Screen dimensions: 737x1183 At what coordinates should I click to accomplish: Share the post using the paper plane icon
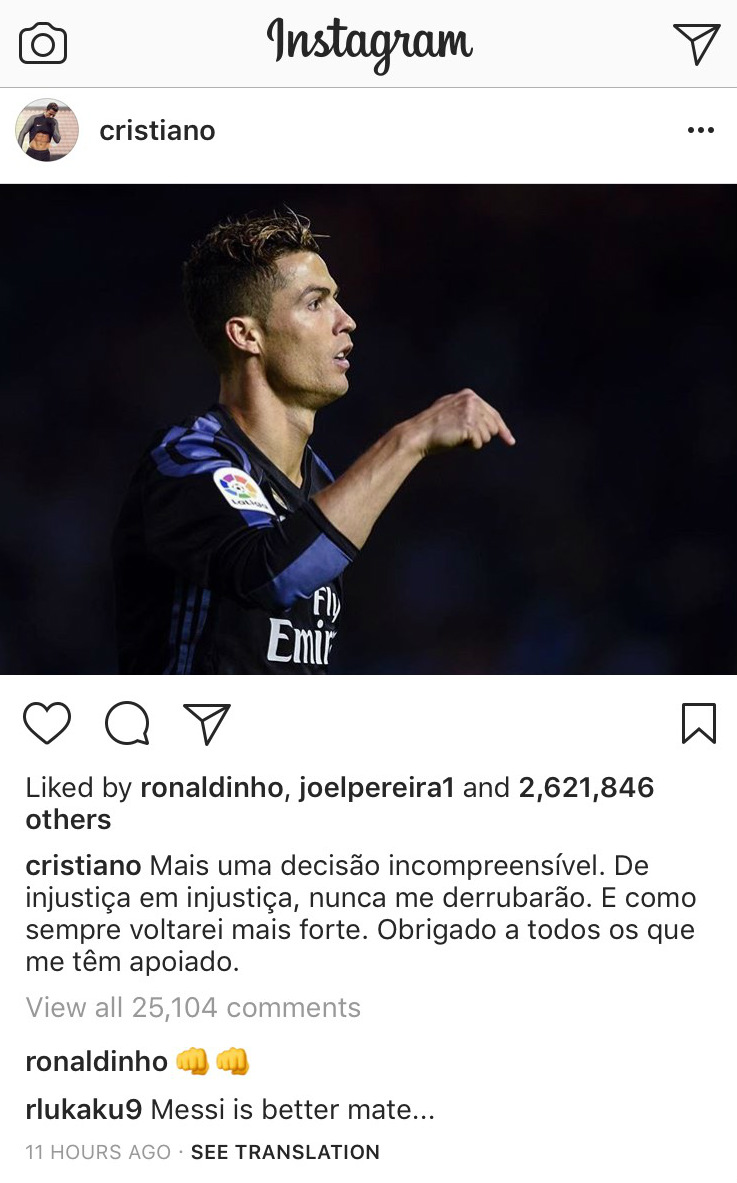207,723
